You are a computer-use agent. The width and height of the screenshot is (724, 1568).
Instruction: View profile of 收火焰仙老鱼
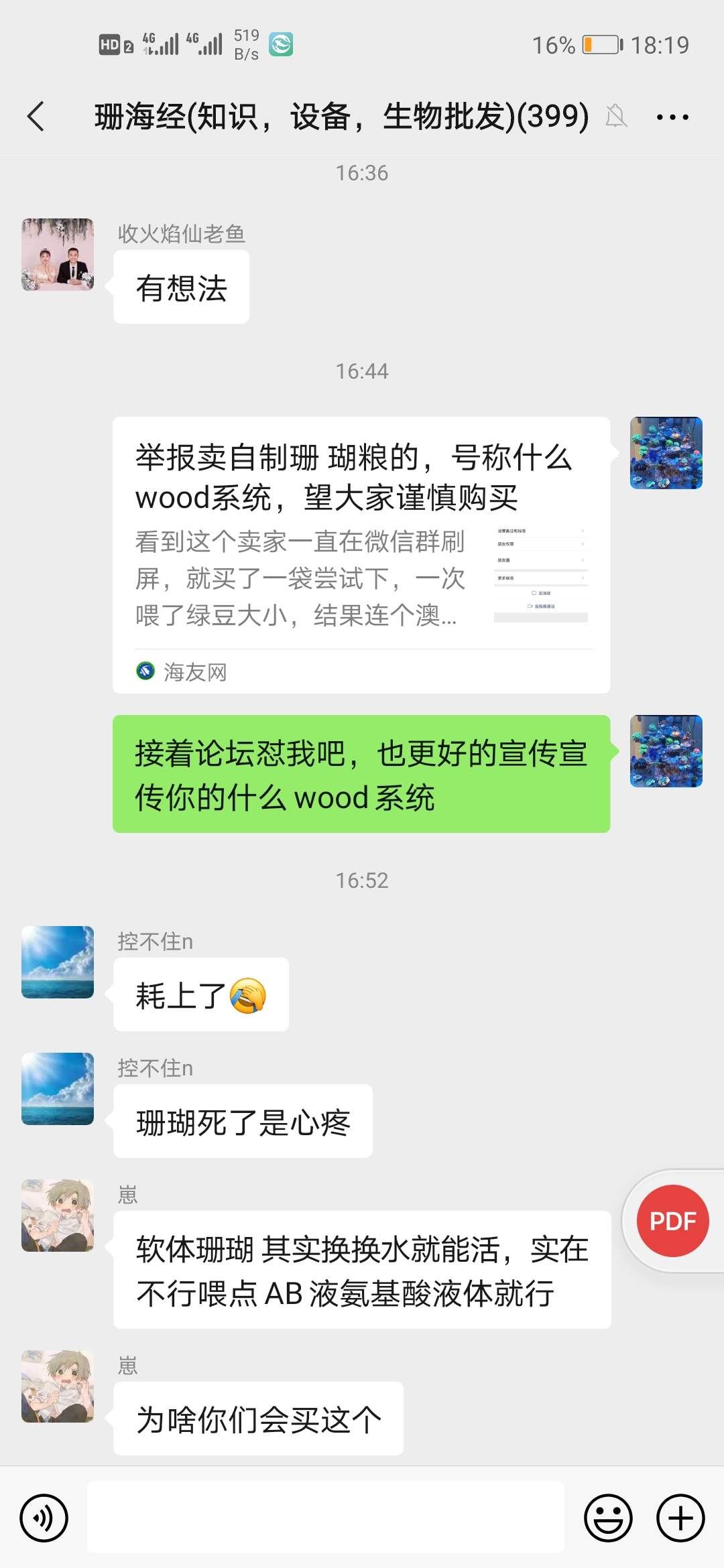tap(58, 255)
